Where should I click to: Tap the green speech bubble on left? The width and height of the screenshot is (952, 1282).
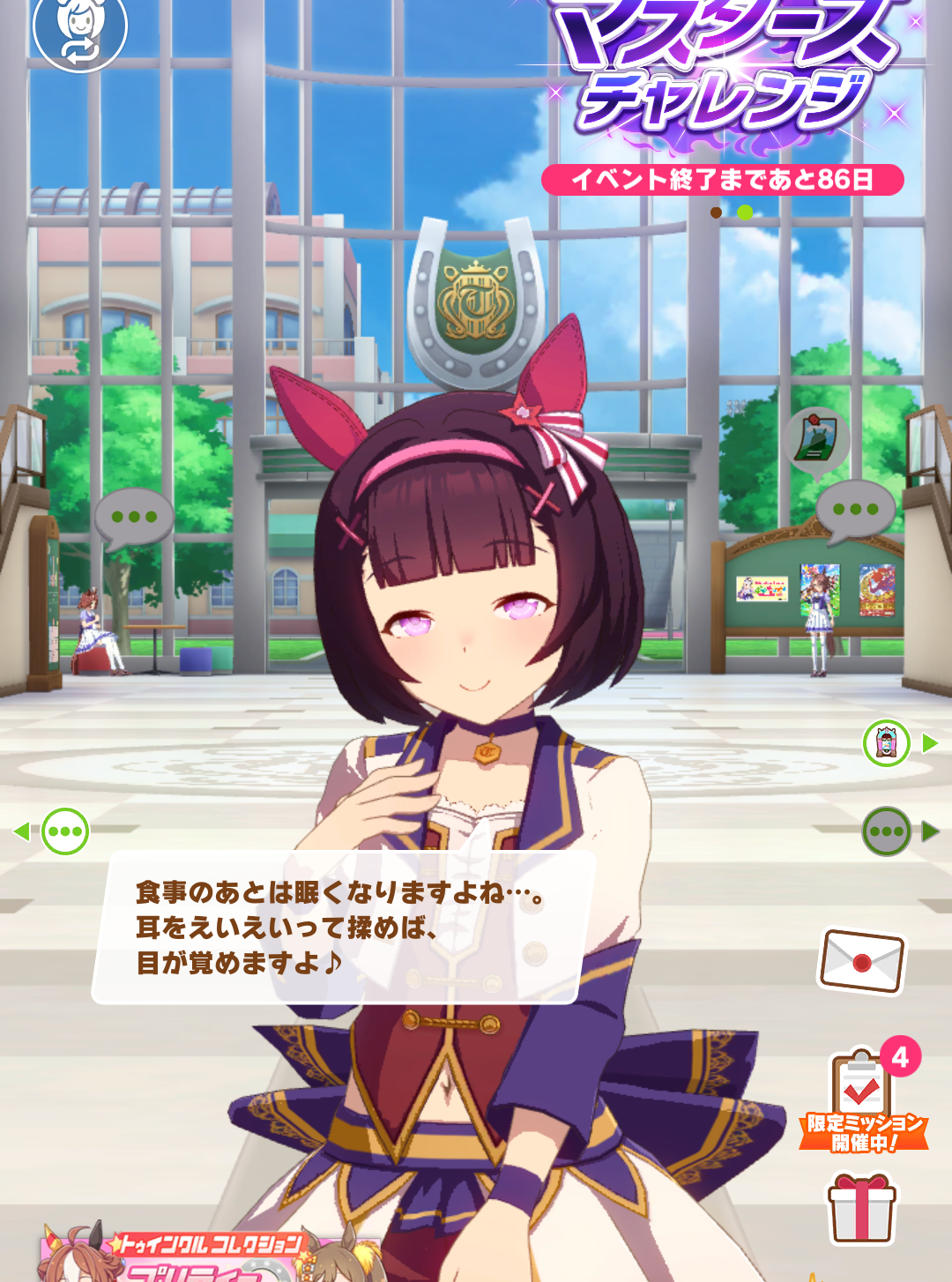[x=65, y=831]
